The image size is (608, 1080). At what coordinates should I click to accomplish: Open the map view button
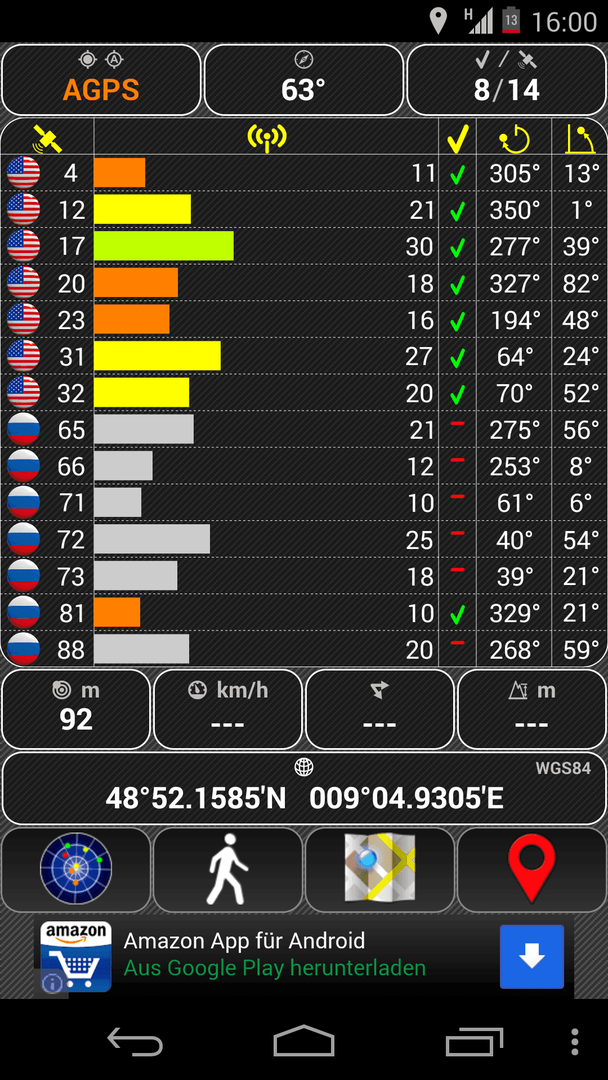[x=379, y=870]
